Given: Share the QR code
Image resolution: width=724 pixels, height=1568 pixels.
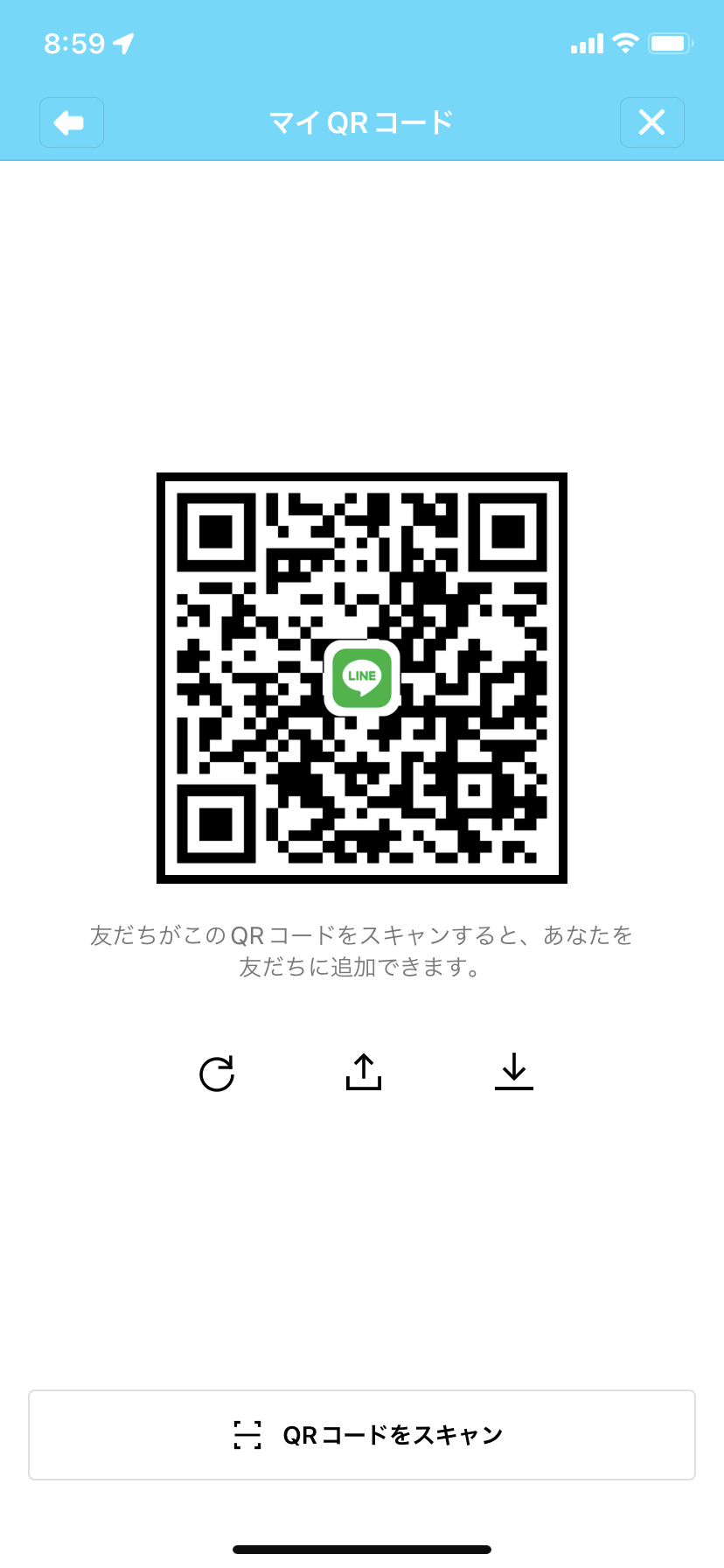Looking at the screenshot, I should pyautogui.click(x=364, y=1072).
